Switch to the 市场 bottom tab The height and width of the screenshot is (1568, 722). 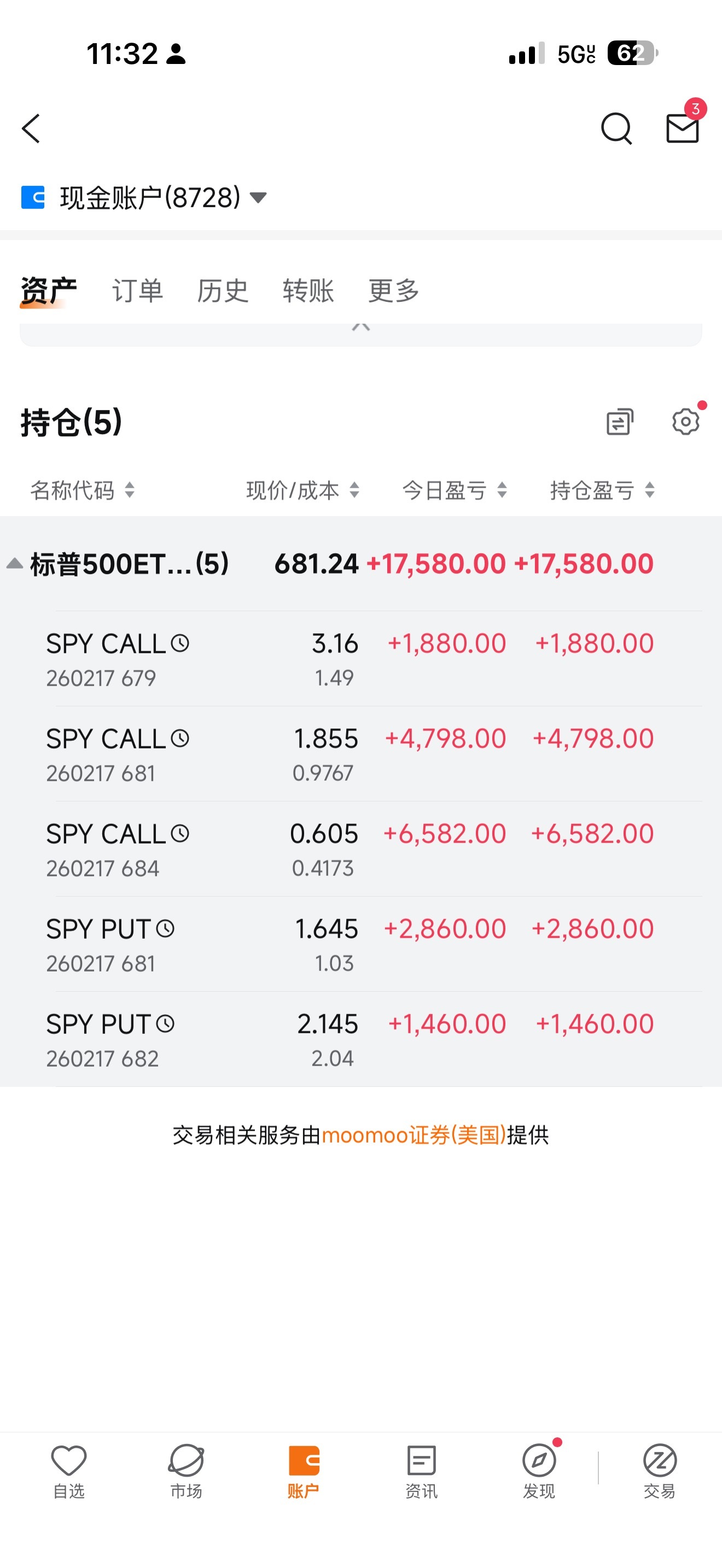point(187,1471)
